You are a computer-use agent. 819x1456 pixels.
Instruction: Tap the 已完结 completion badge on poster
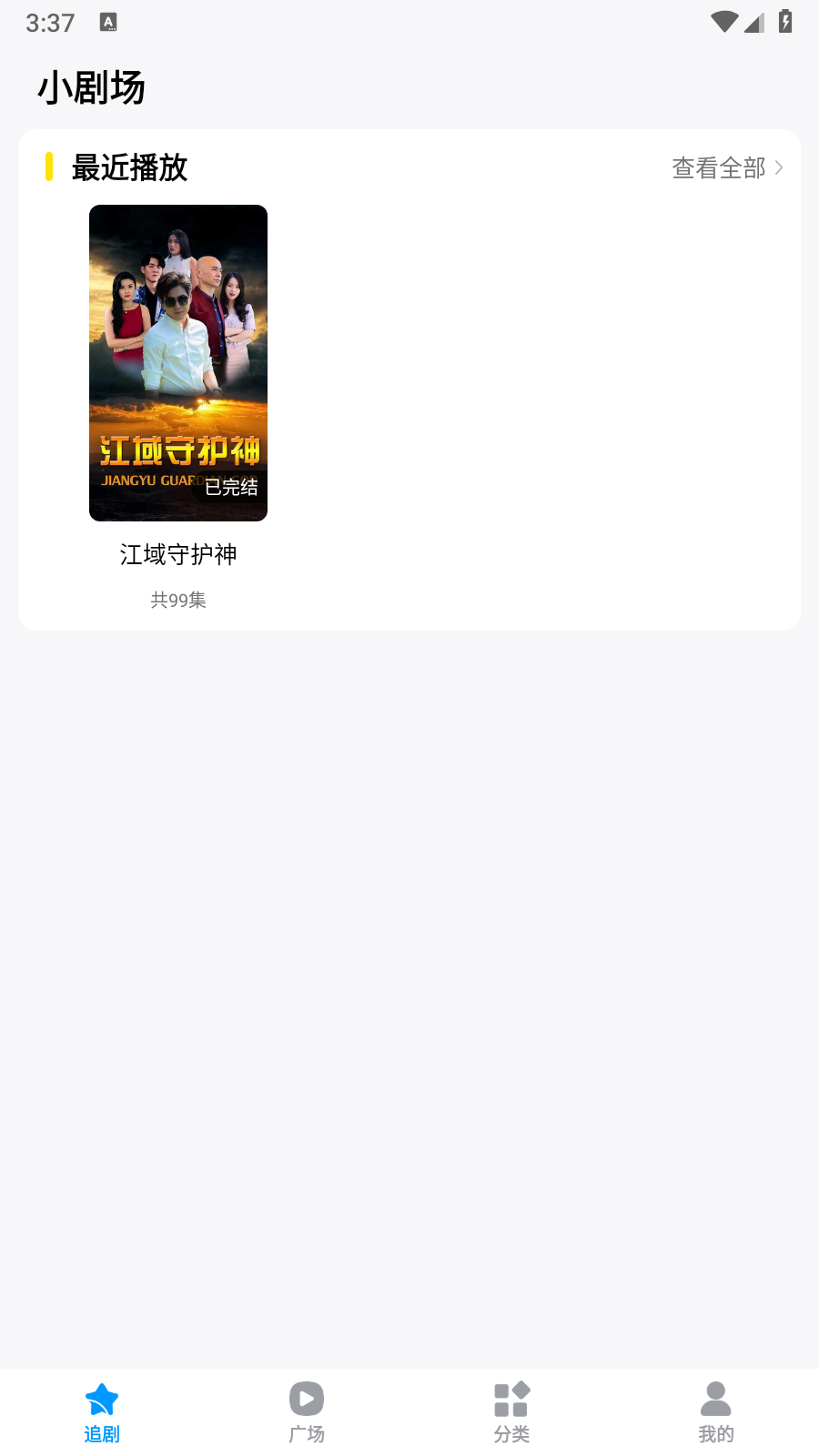click(x=232, y=488)
